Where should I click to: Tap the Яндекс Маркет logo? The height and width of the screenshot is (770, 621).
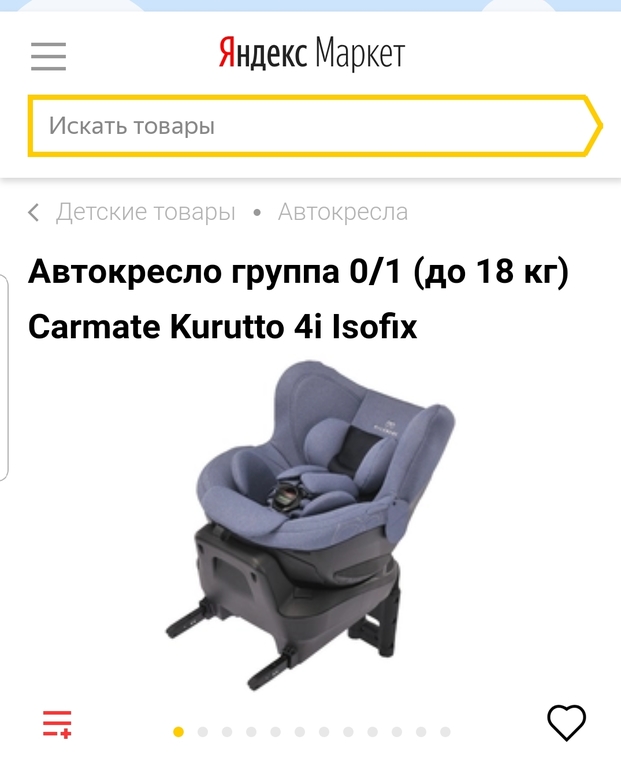[x=311, y=53]
